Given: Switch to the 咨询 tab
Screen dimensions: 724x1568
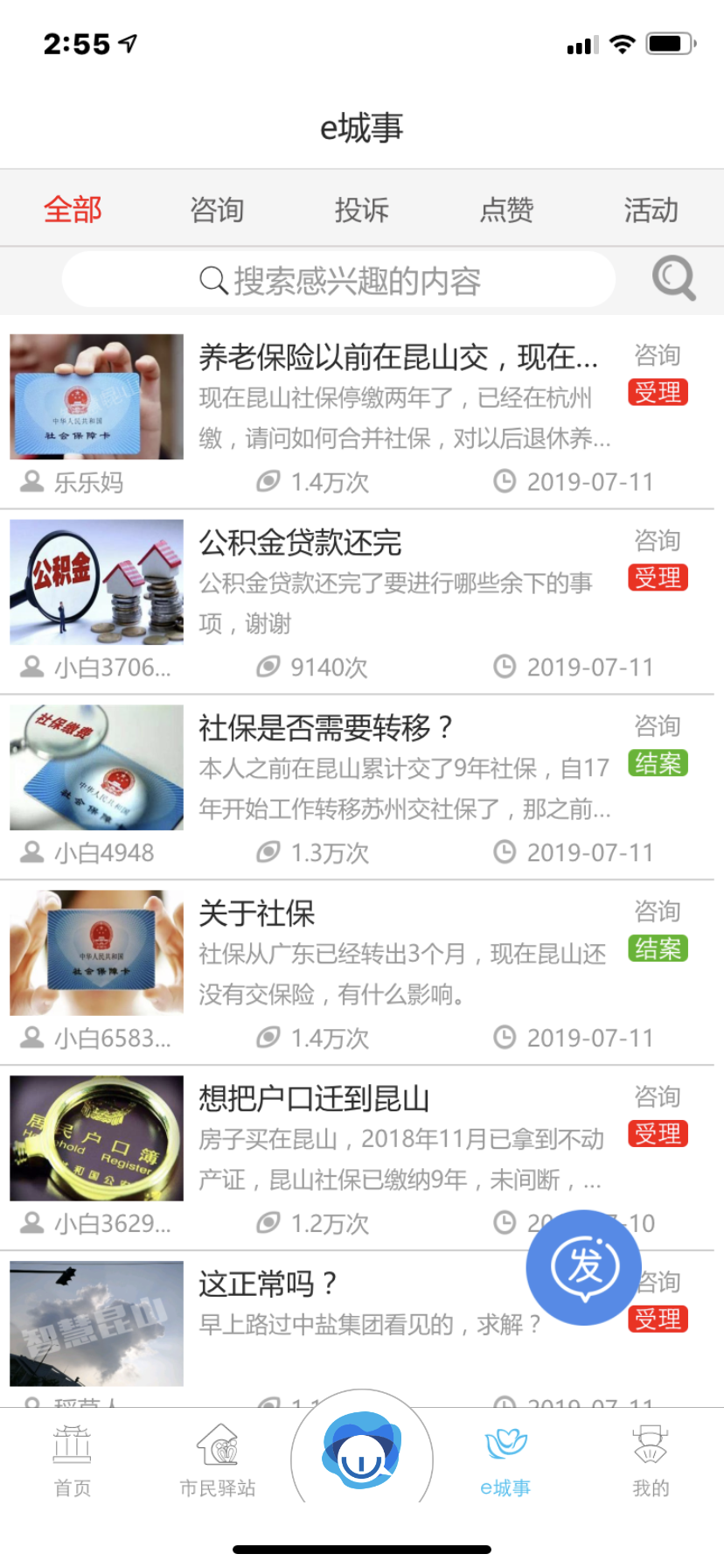Looking at the screenshot, I should 217,208.
